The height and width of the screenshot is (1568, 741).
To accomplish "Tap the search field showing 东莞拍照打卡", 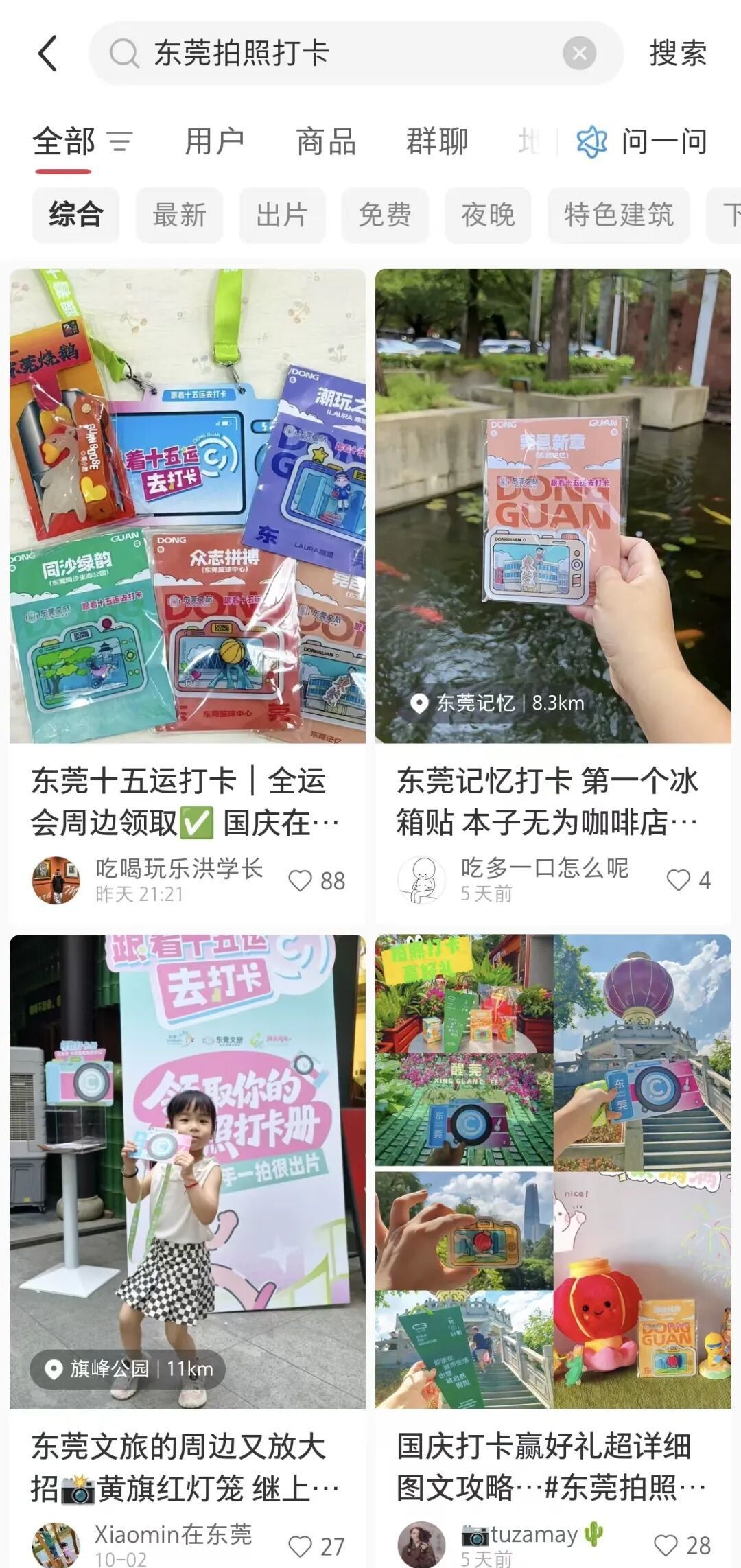I will pyautogui.click(x=329, y=54).
